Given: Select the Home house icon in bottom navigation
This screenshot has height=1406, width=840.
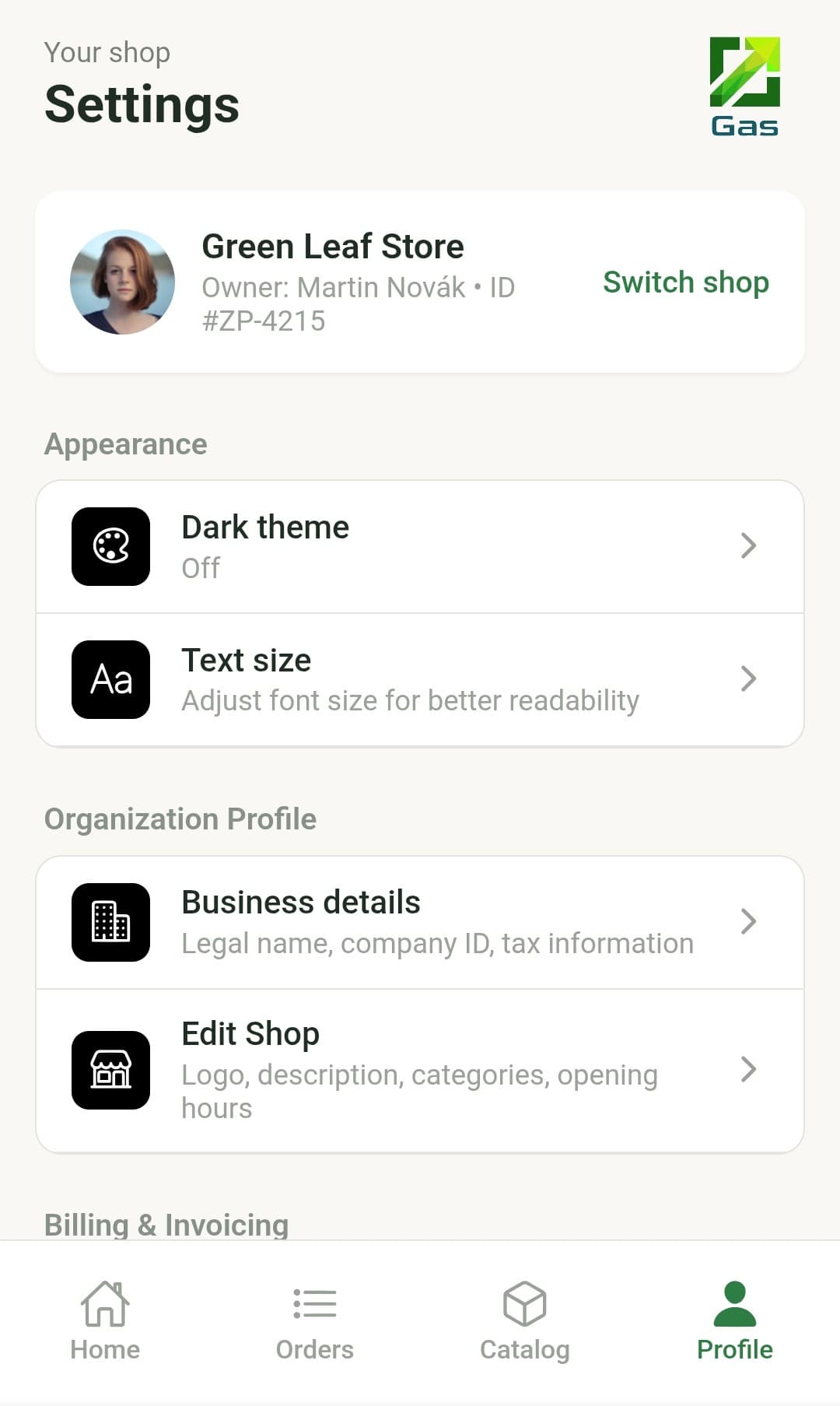Looking at the screenshot, I should pyautogui.click(x=105, y=1301).
